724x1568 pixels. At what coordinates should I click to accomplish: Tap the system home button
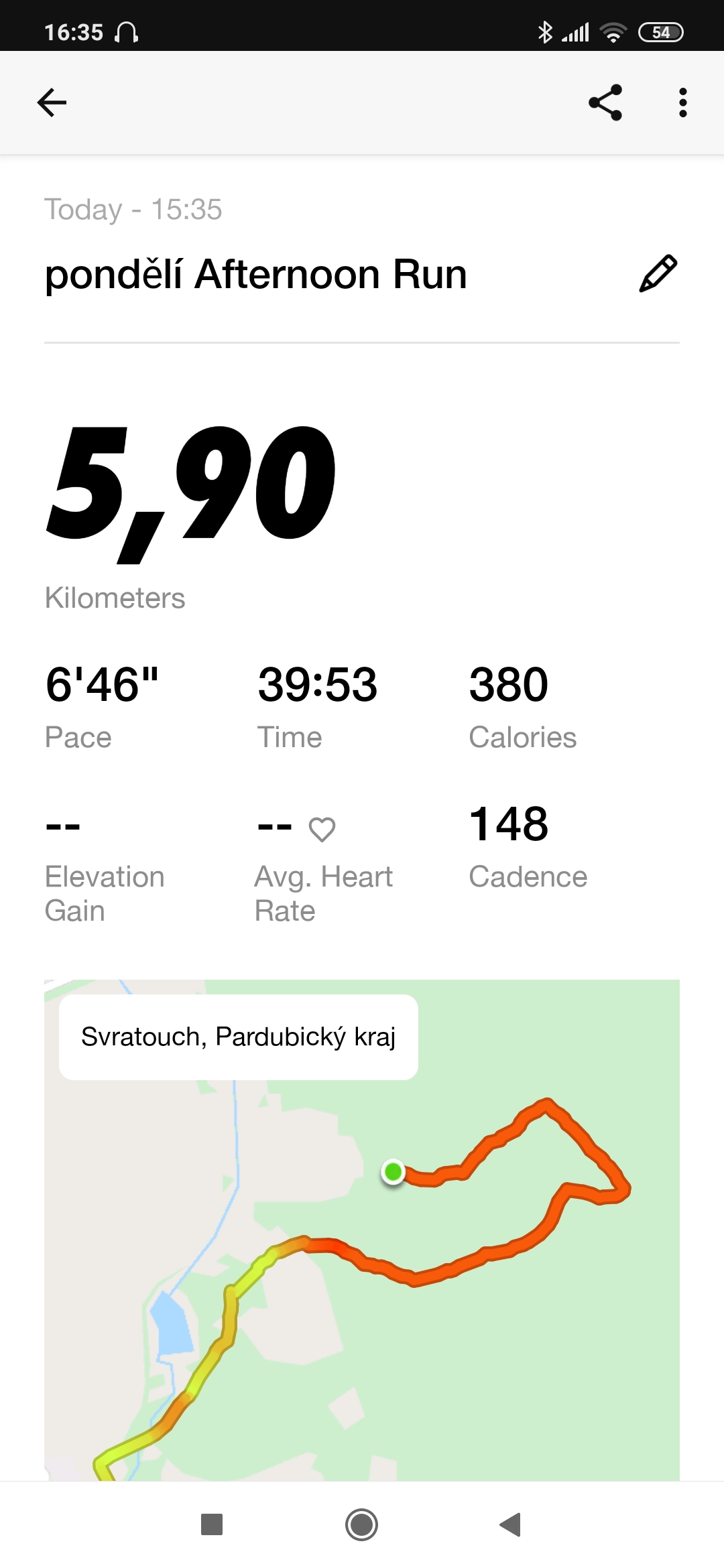tap(362, 1524)
